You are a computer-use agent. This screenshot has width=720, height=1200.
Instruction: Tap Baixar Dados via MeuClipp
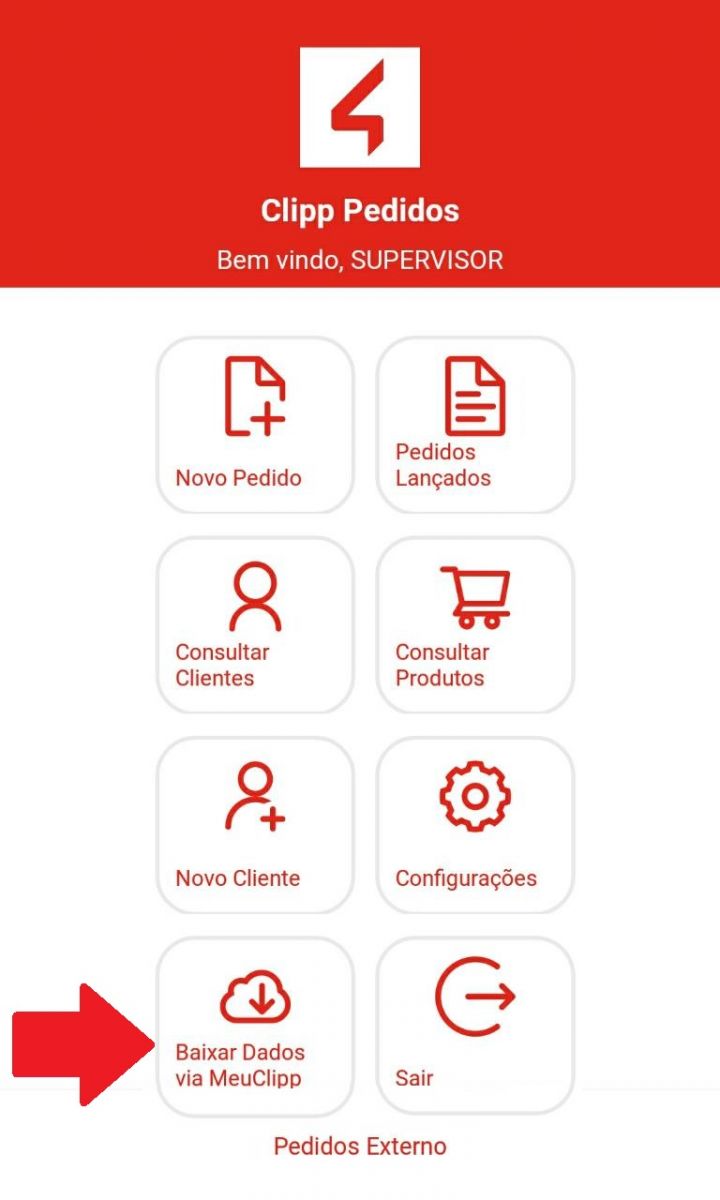coord(255,1025)
